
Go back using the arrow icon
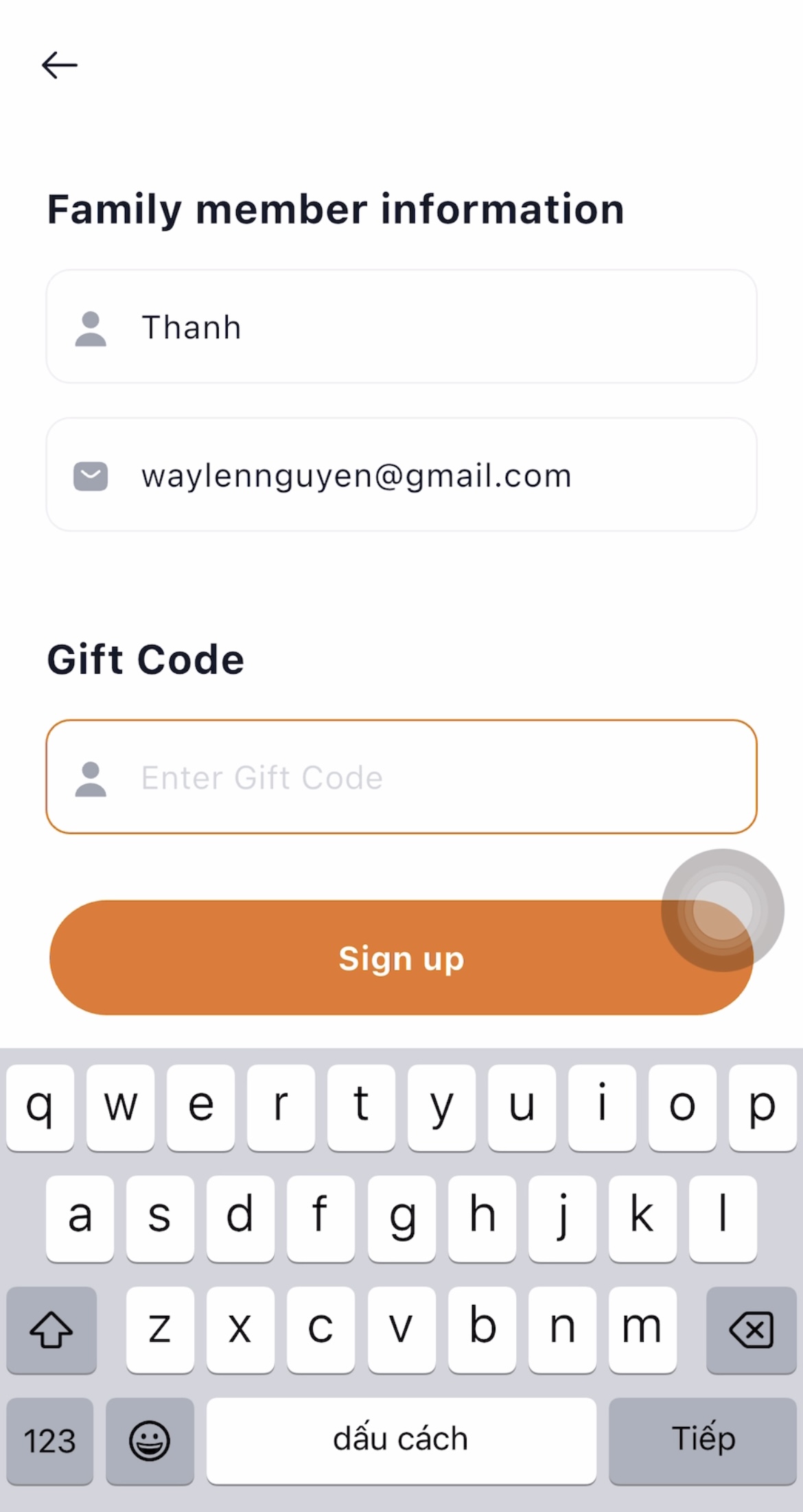60,66
